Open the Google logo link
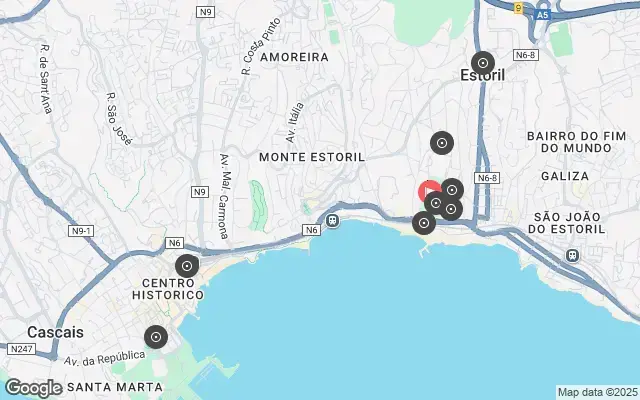The width and height of the screenshot is (640, 400). [x=33, y=388]
